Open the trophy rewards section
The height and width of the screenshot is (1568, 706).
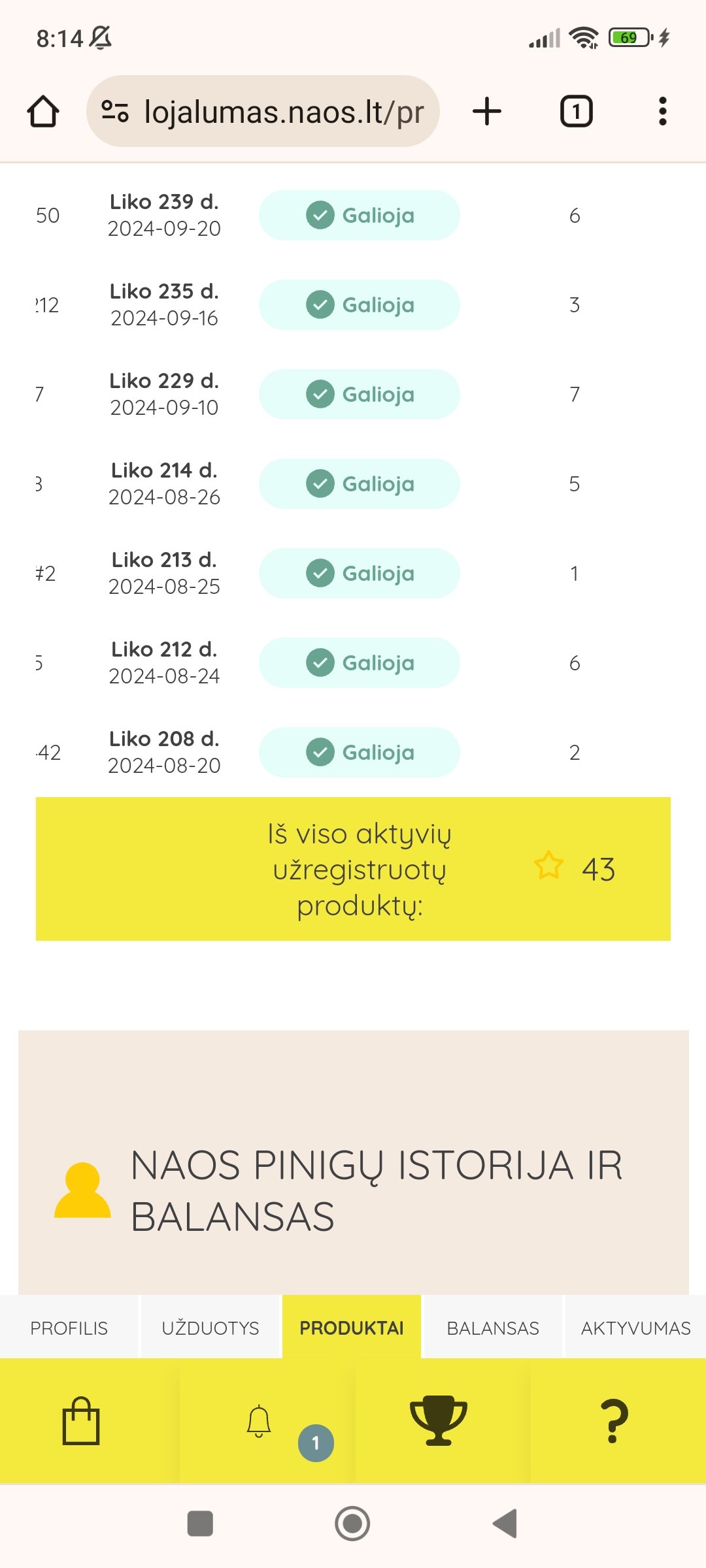439,1421
